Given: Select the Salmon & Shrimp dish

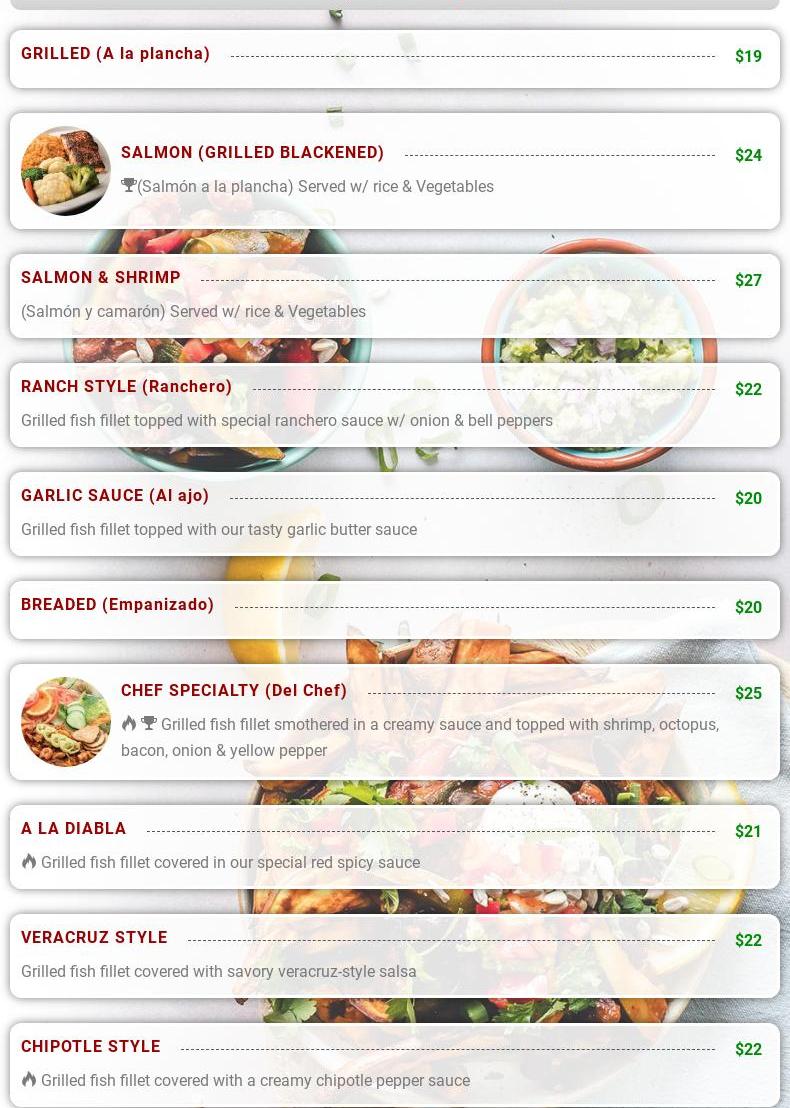Looking at the screenshot, I should [101, 278].
